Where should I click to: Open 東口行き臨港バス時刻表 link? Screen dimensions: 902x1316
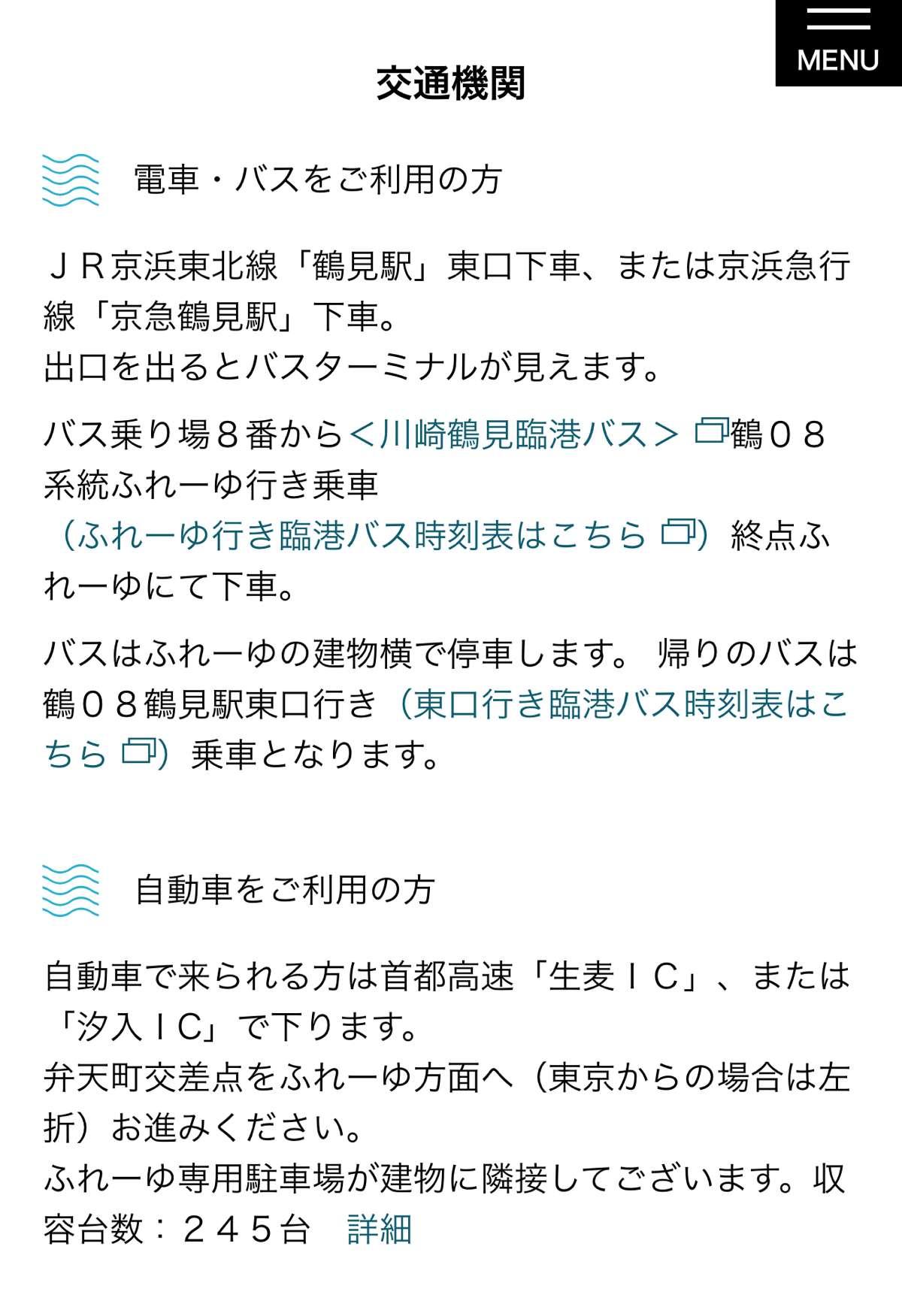pyautogui.click(x=624, y=704)
